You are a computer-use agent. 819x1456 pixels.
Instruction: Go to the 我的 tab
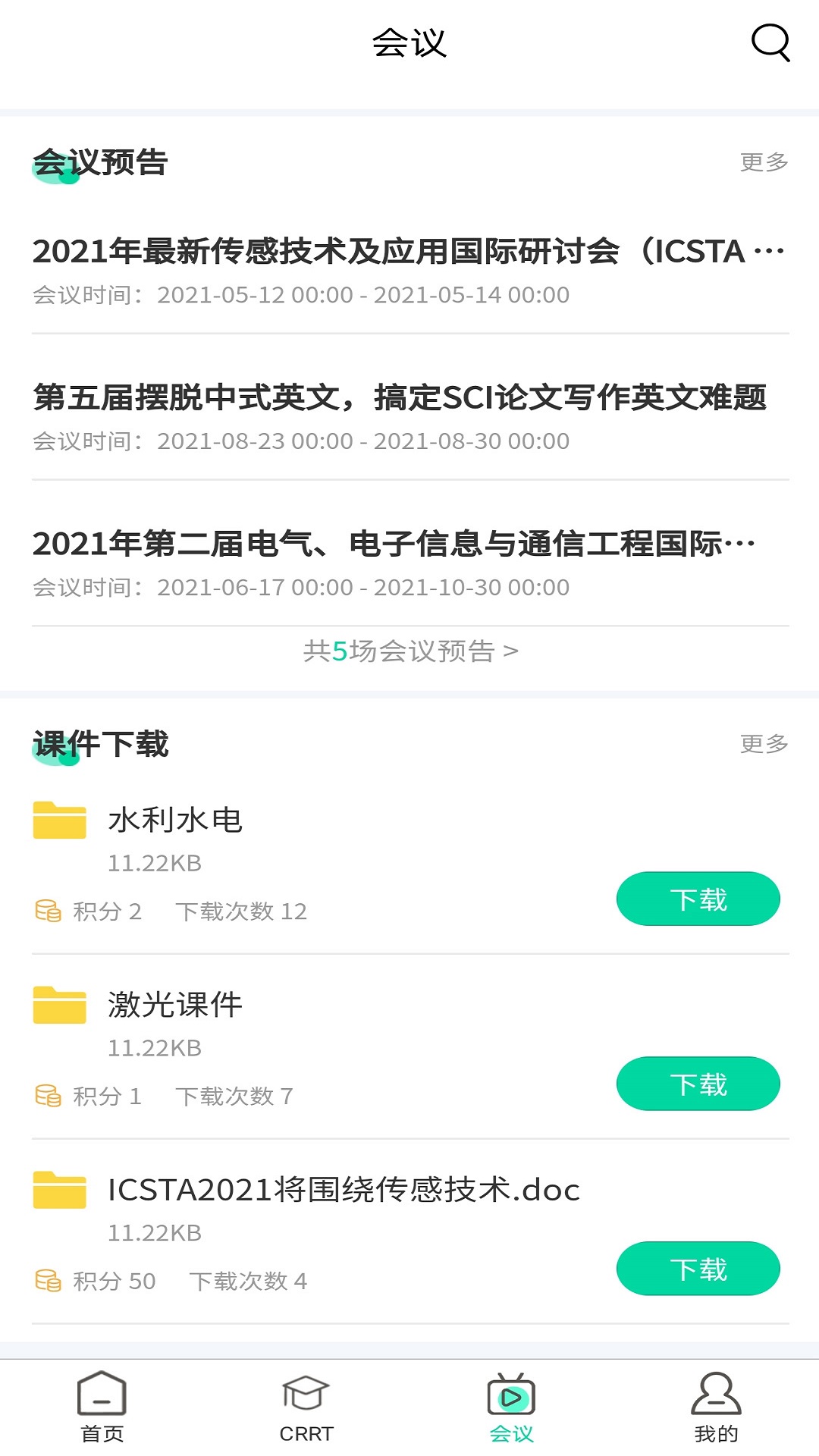716,1407
